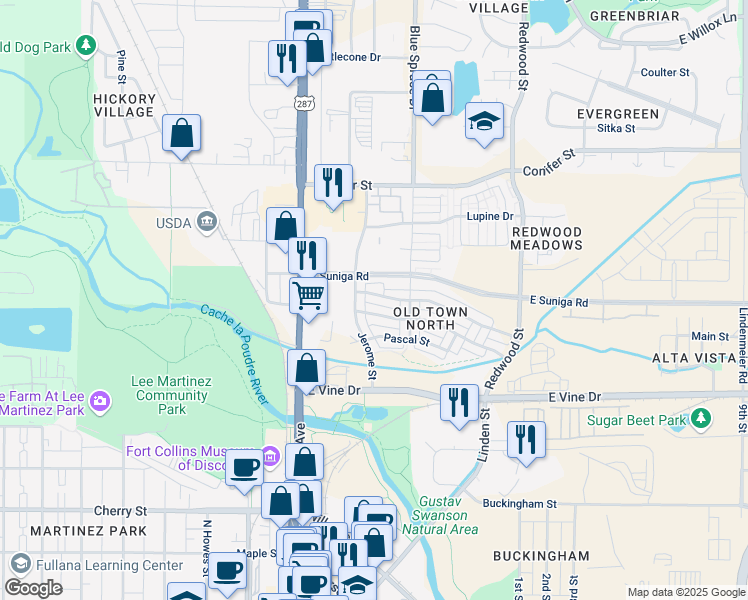The image size is (748, 600).
Task: Open the graduation cap marker near Evergreen
Action: click(484, 121)
